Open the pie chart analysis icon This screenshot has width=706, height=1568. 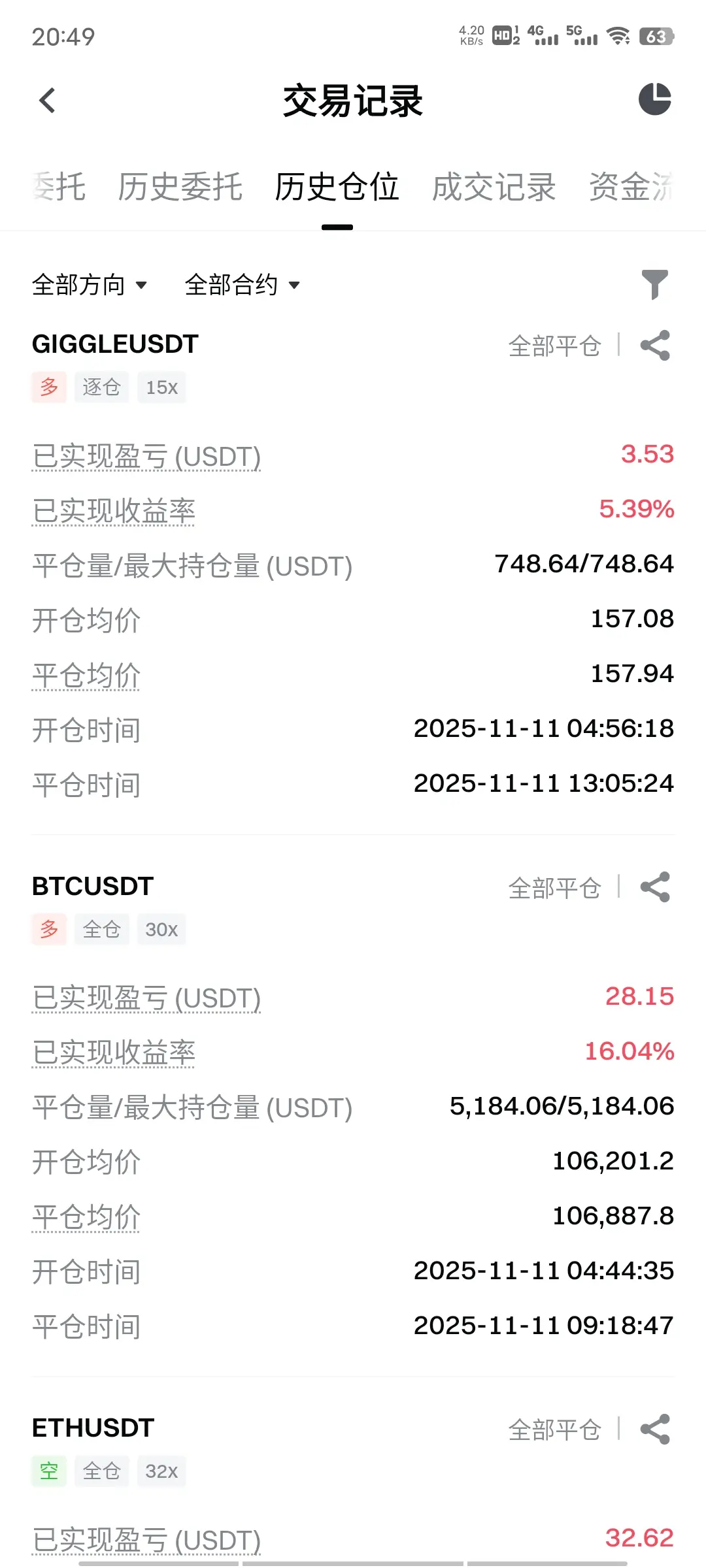655,99
